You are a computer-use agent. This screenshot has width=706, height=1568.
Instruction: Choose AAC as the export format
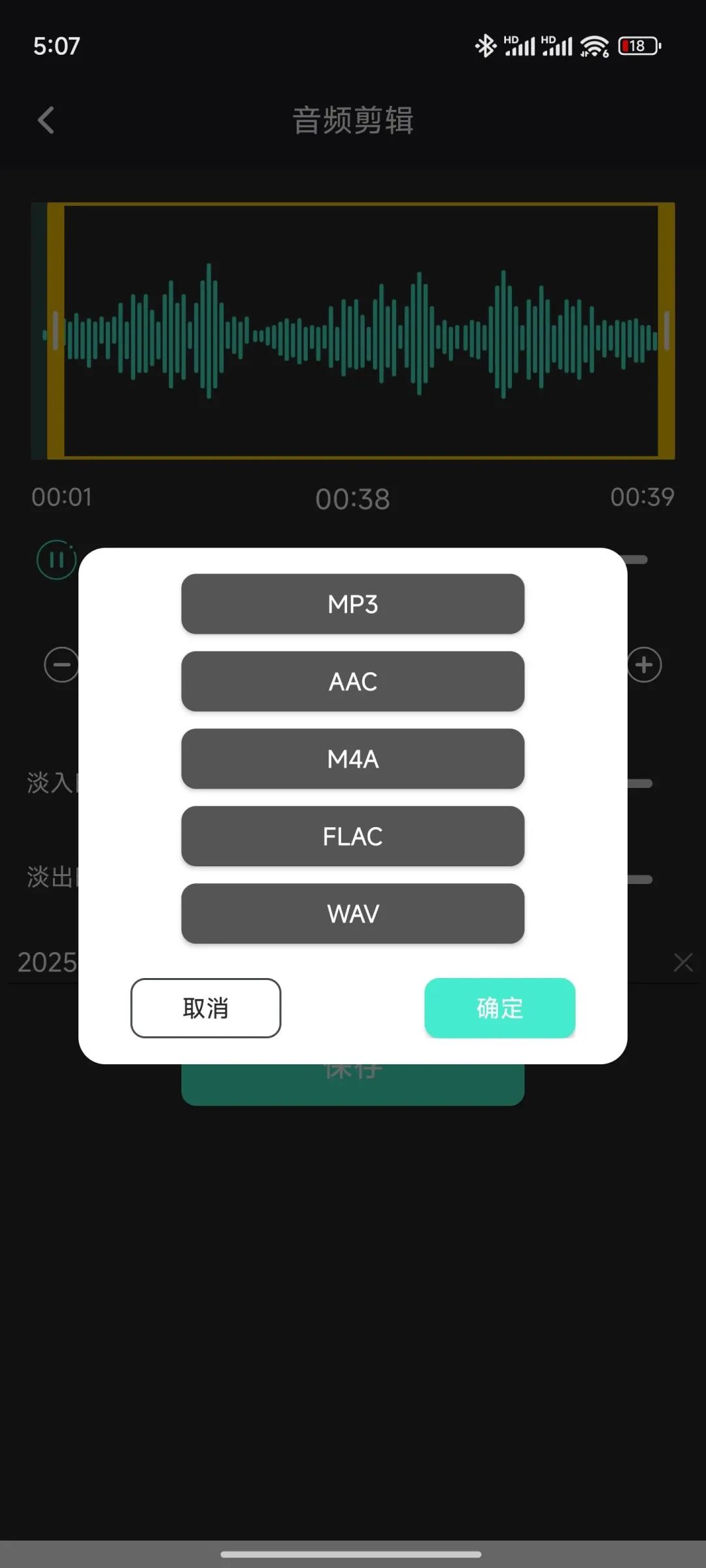353,681
